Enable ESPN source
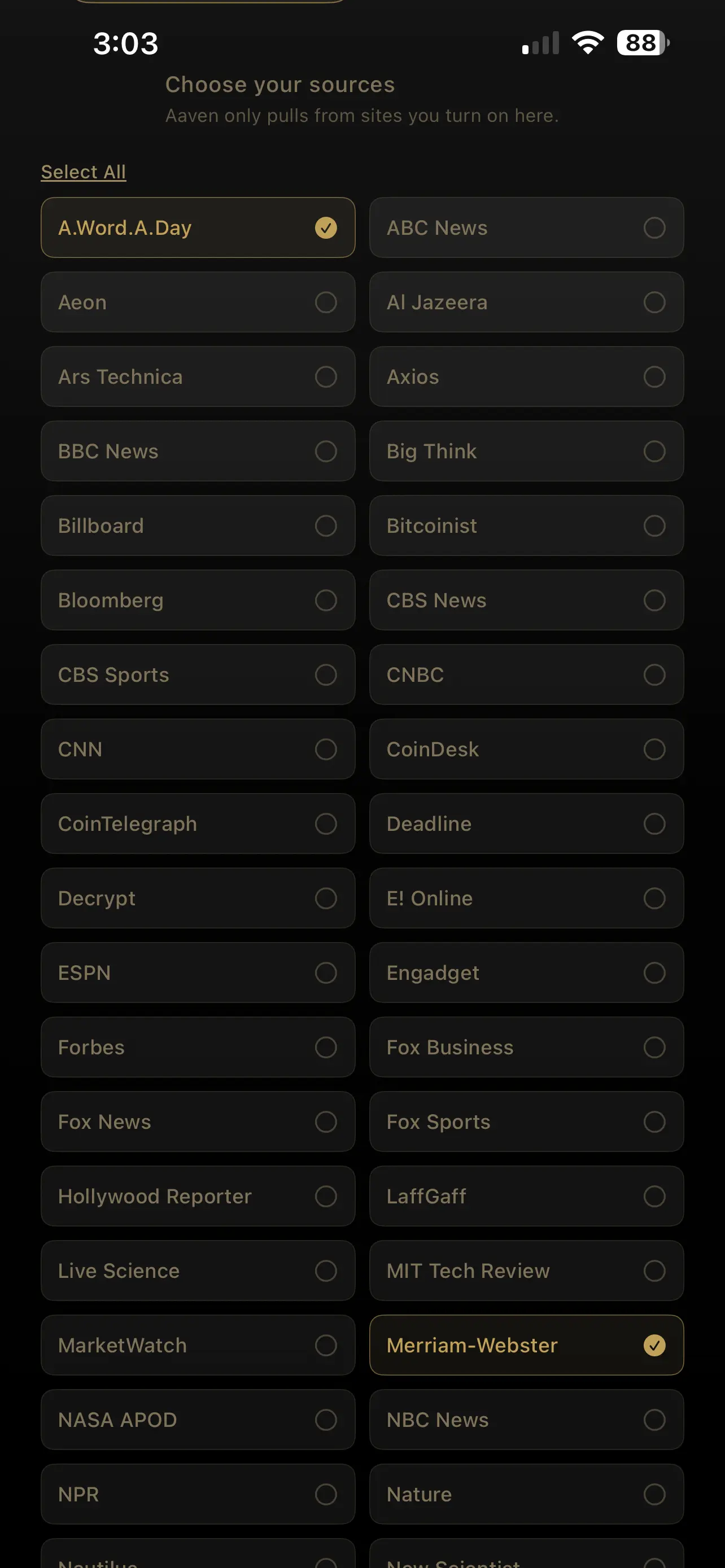 (x=198, y=973)
